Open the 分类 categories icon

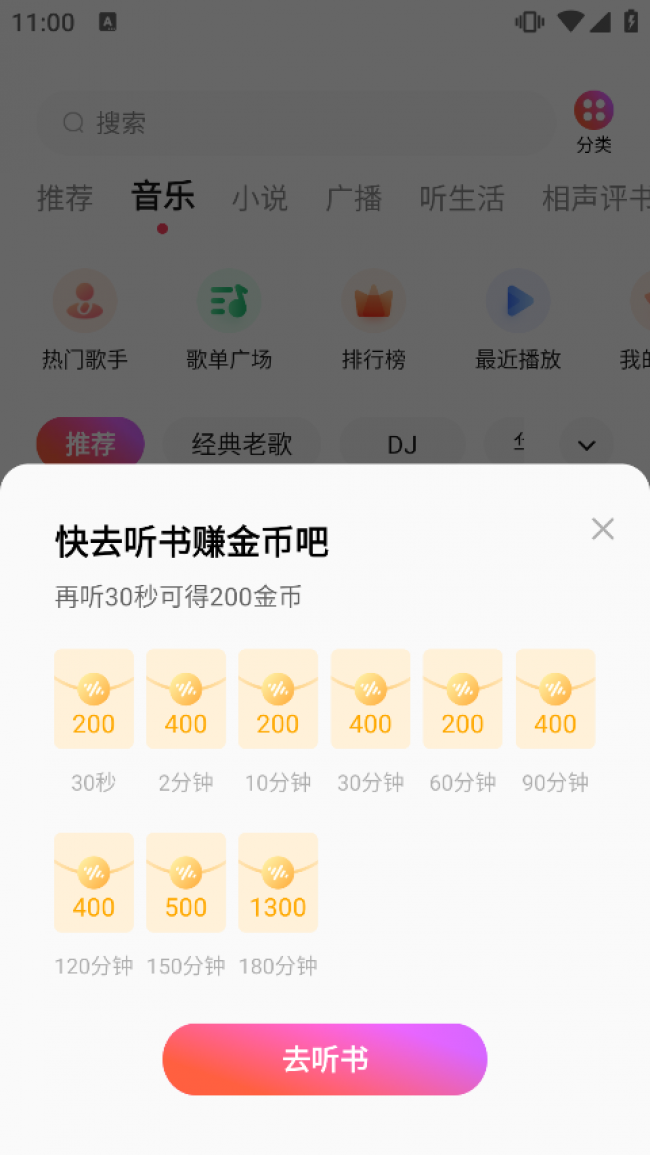point(594,122)
